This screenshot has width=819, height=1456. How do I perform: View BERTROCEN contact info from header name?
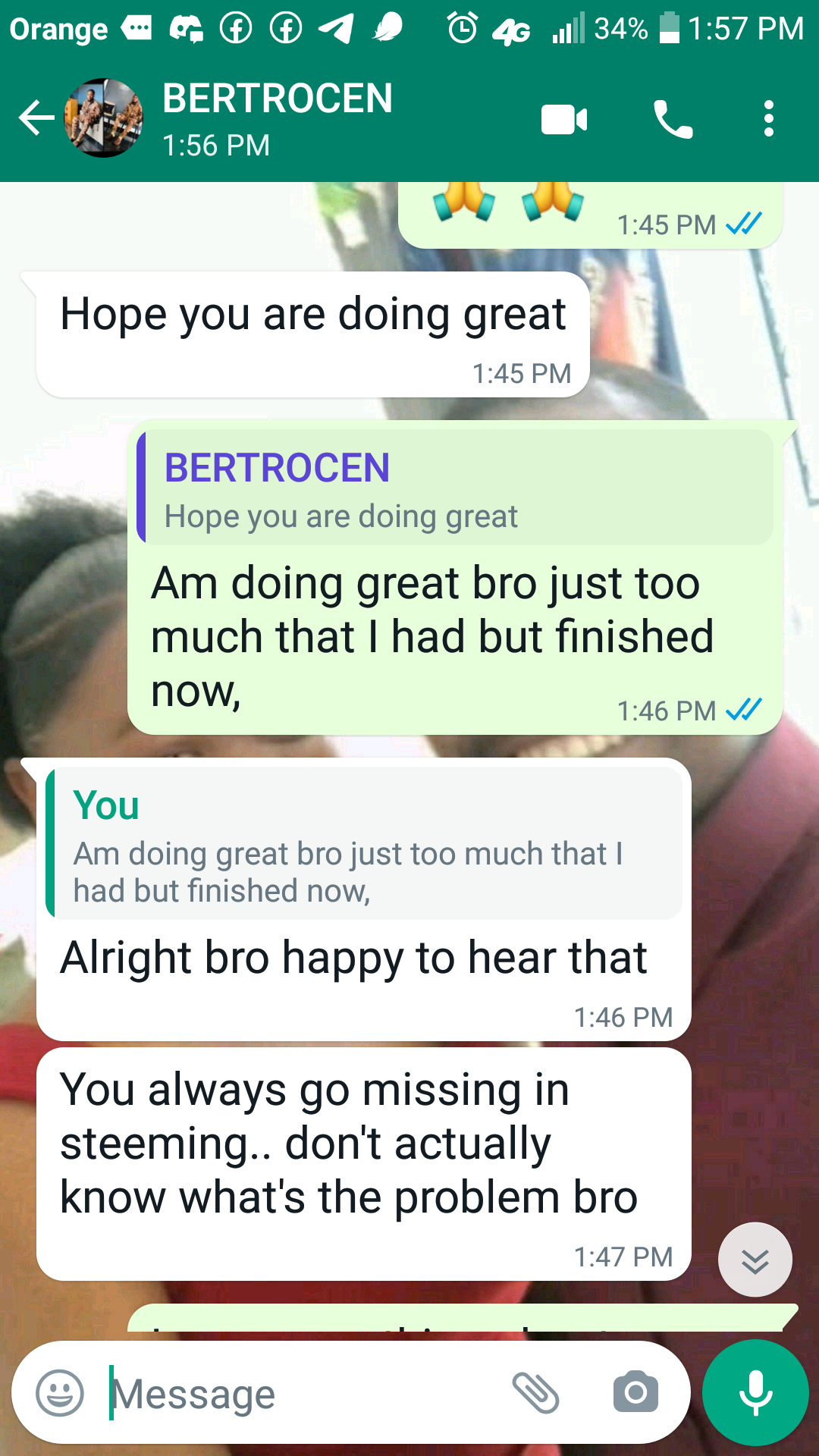pos(277,99)
